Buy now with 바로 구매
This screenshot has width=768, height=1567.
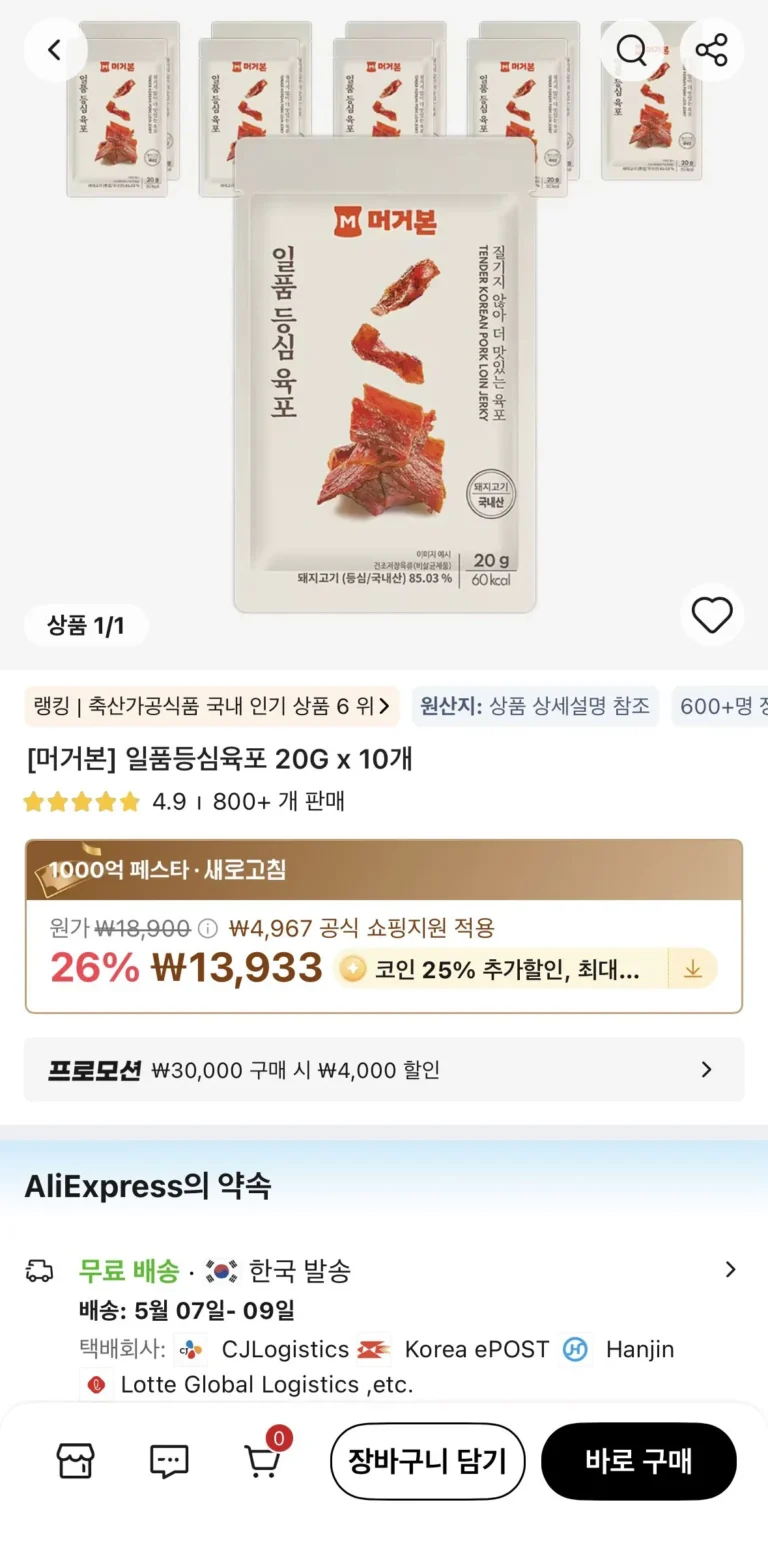coord(638,1461)
